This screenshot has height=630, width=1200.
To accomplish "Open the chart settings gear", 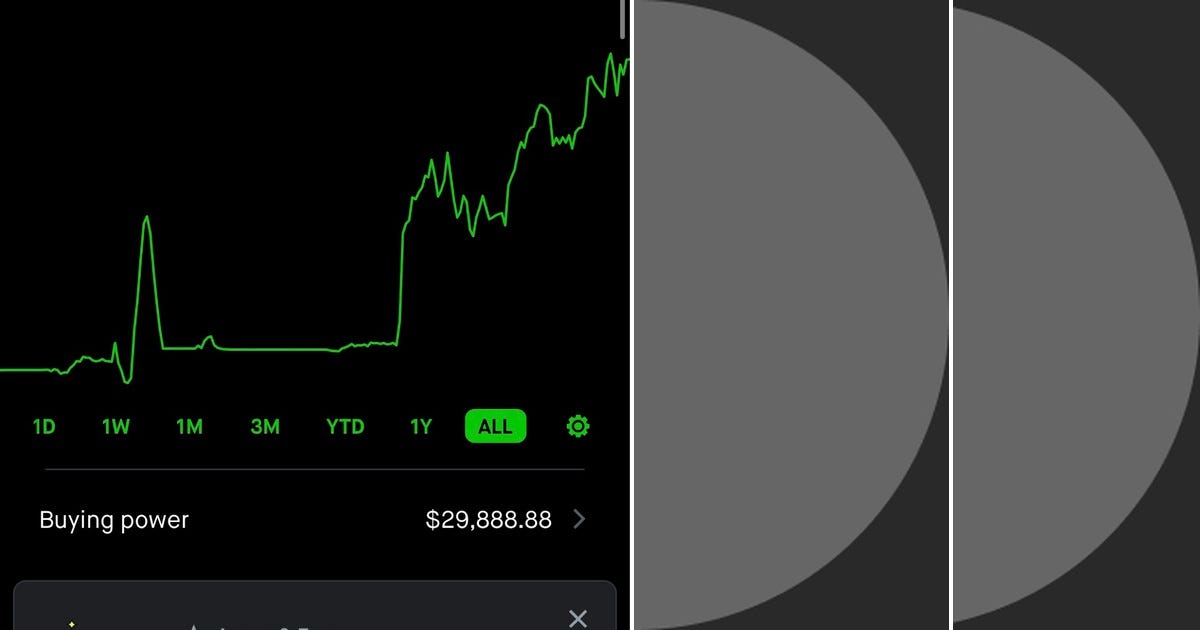I will coord(578,427).
